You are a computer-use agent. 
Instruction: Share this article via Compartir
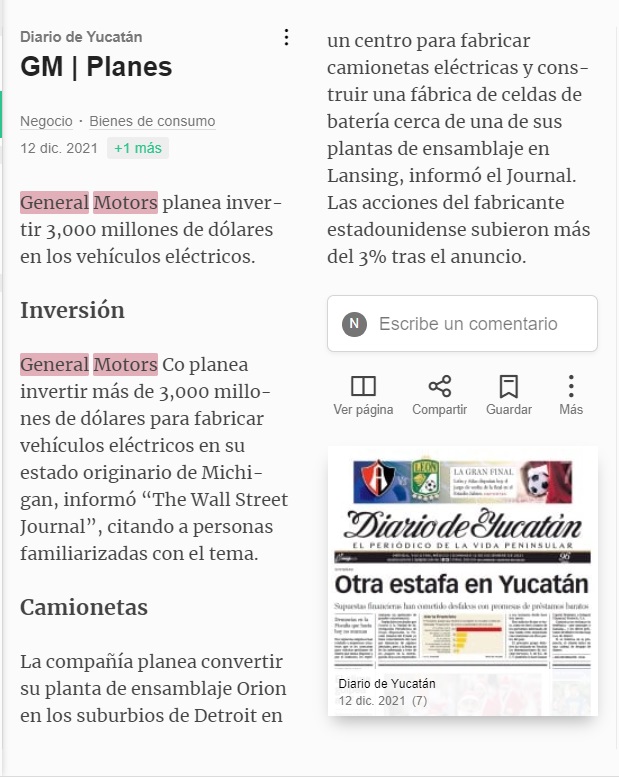439,395
